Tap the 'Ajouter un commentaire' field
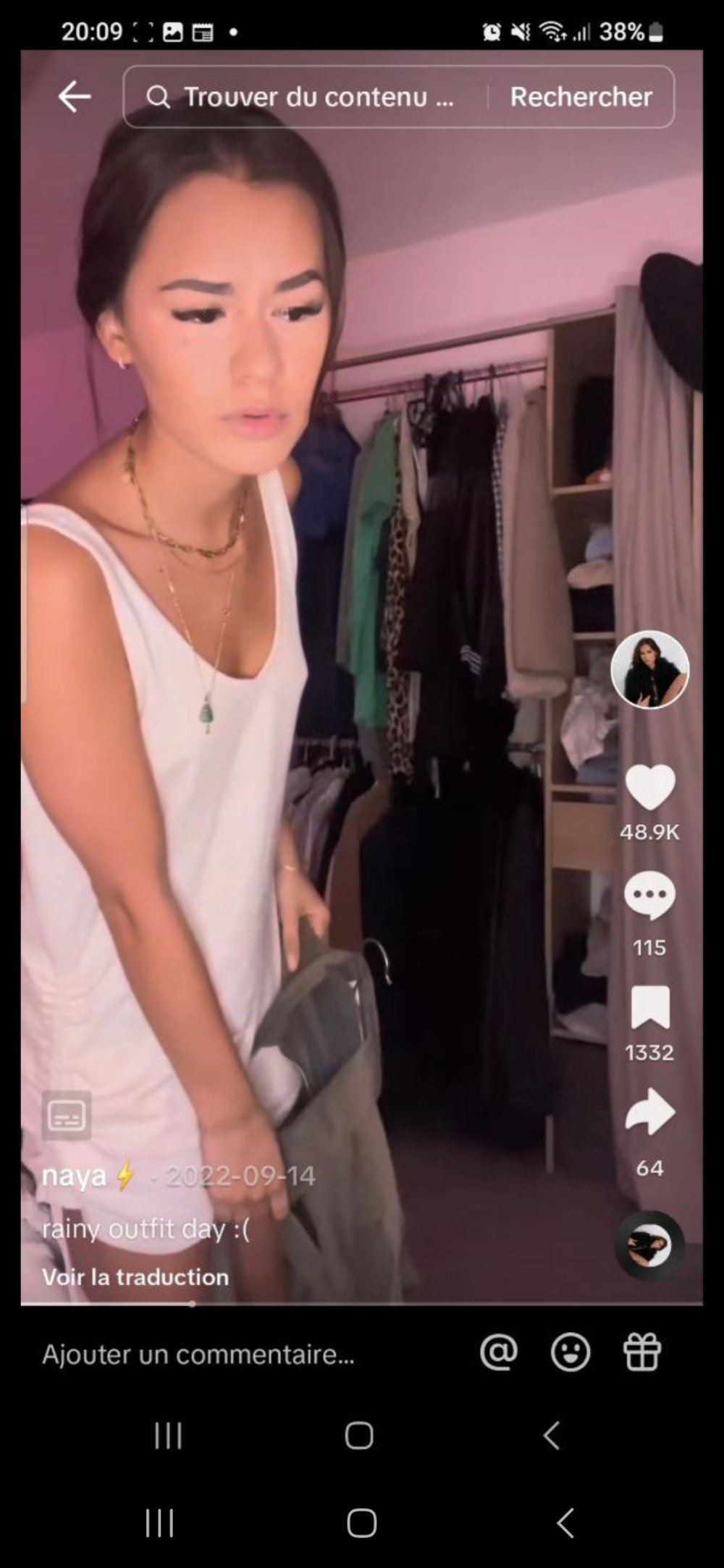The width and height of the screenshot is (724, 1568). [x=199, y=1354]
